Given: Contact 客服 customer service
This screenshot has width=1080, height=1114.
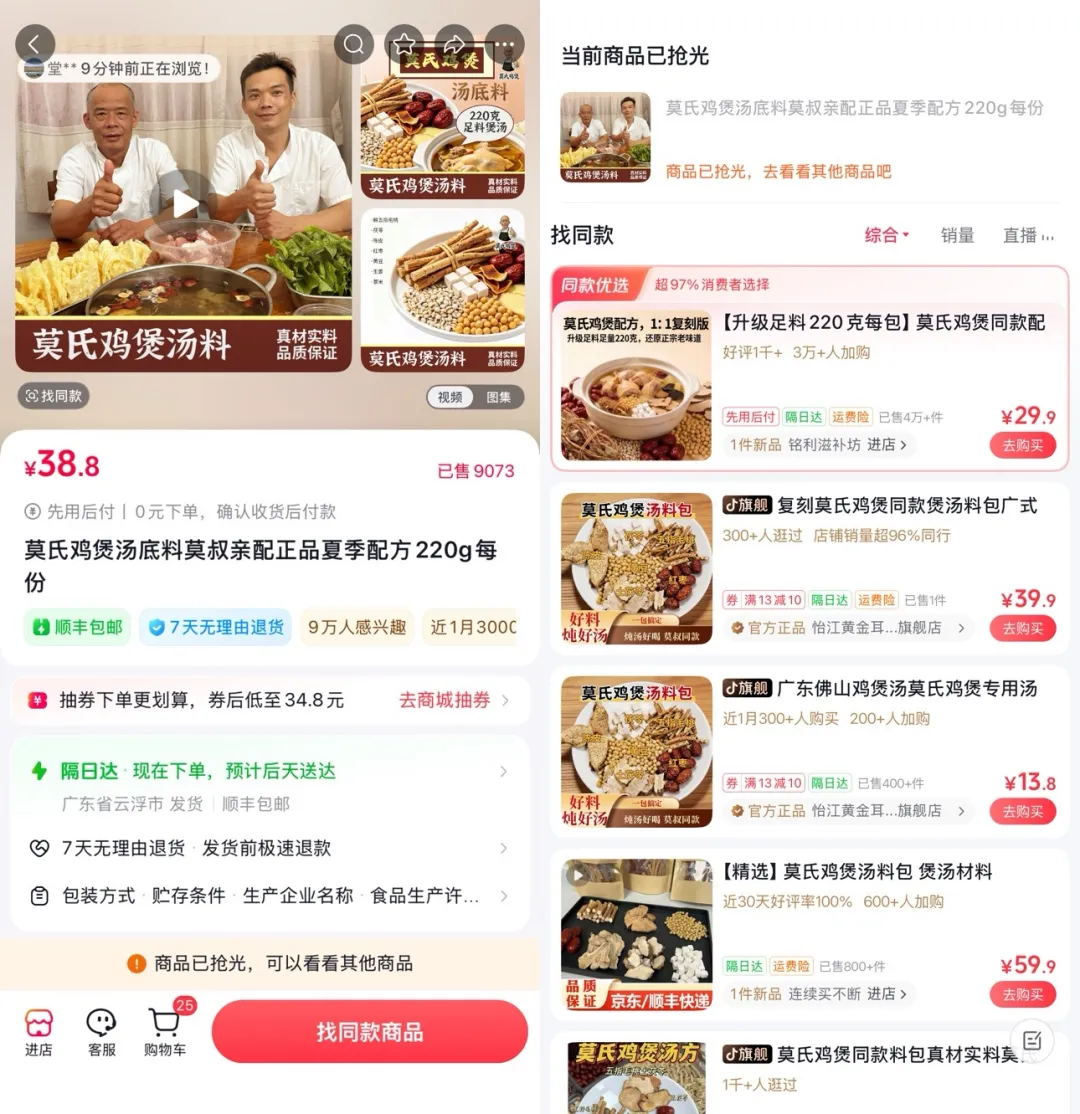Looking at the screenshot, I should (x=102, y=1032).
